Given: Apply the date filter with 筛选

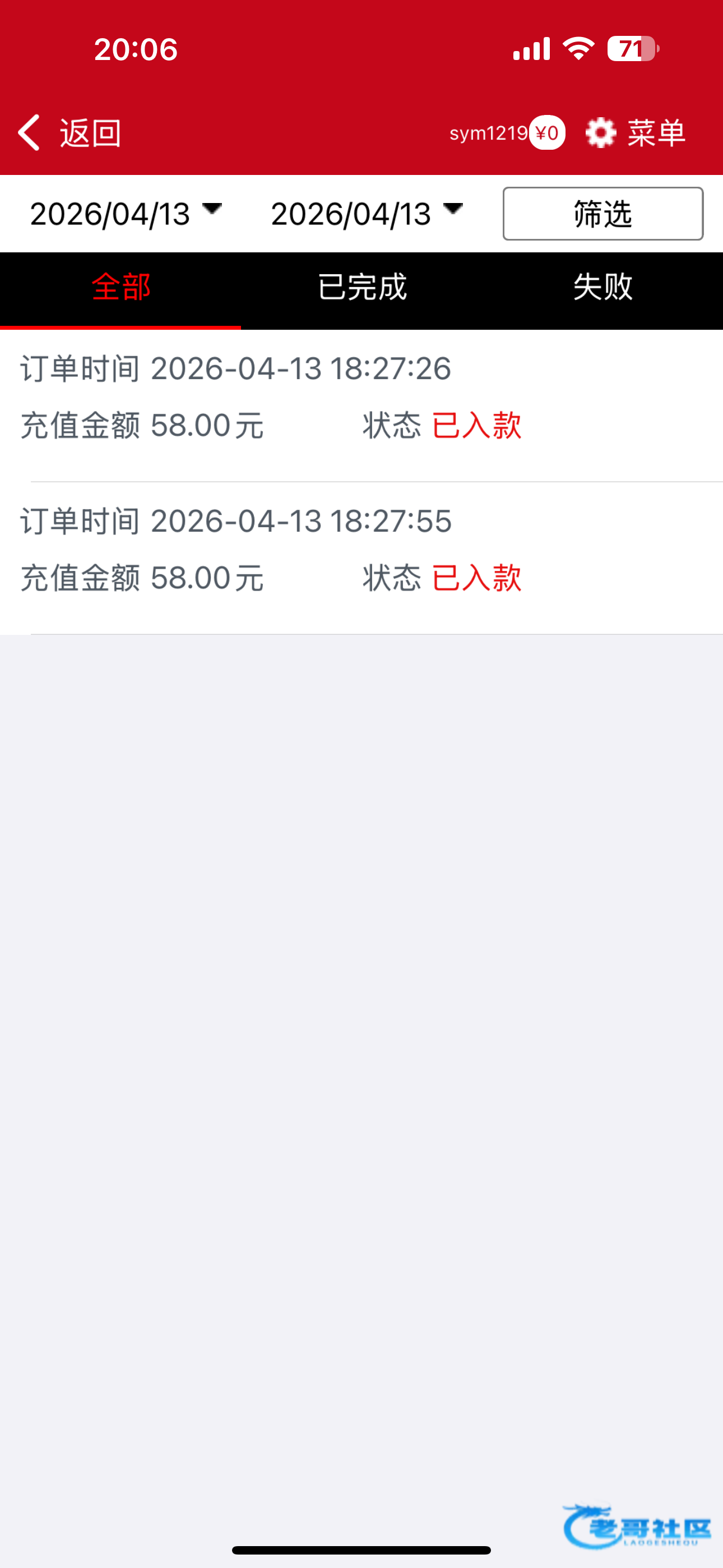Looking at the screenshot, I should coord(603,214).
